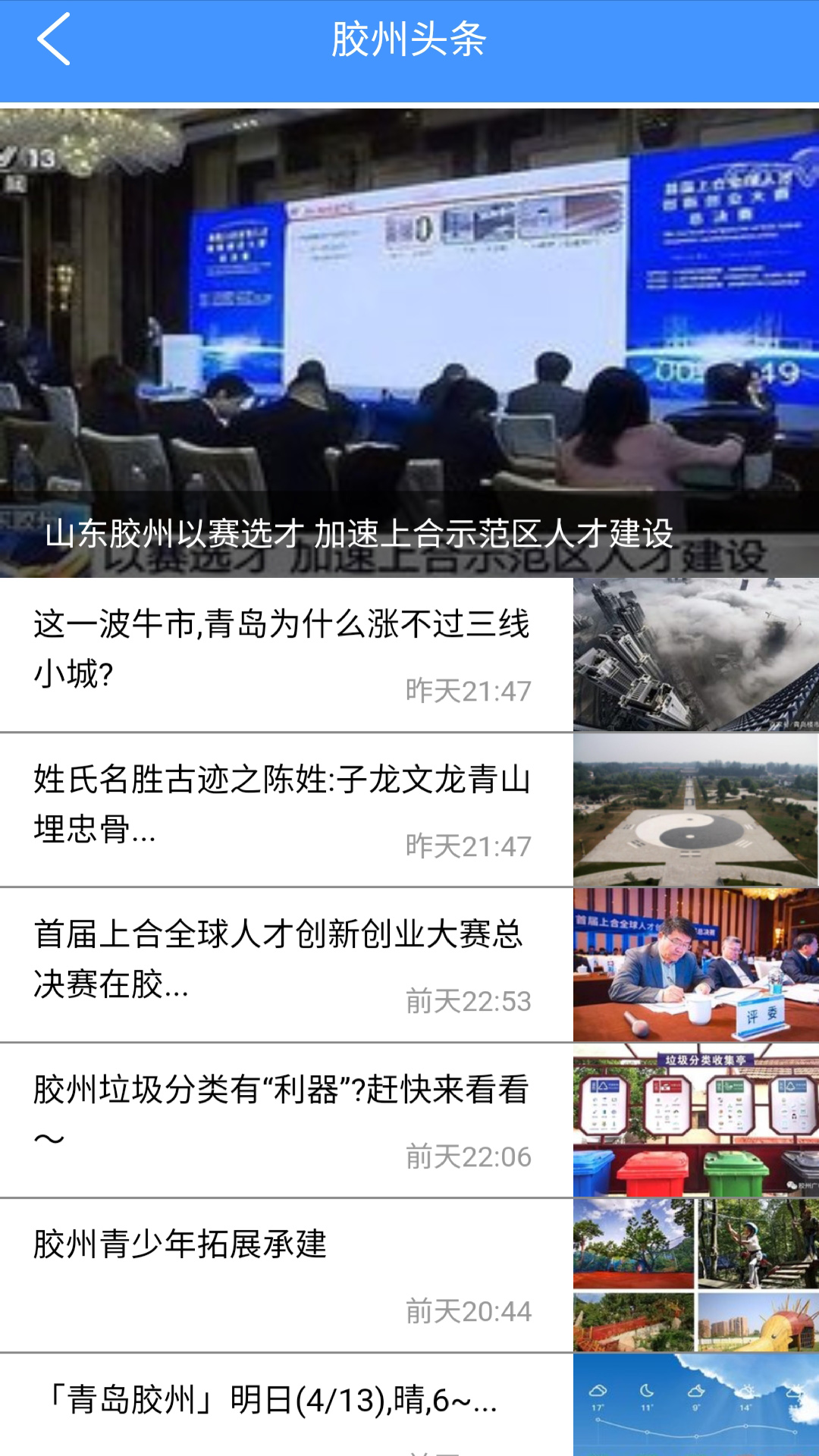Tap the featured video banner at the top

coord(409,326)
